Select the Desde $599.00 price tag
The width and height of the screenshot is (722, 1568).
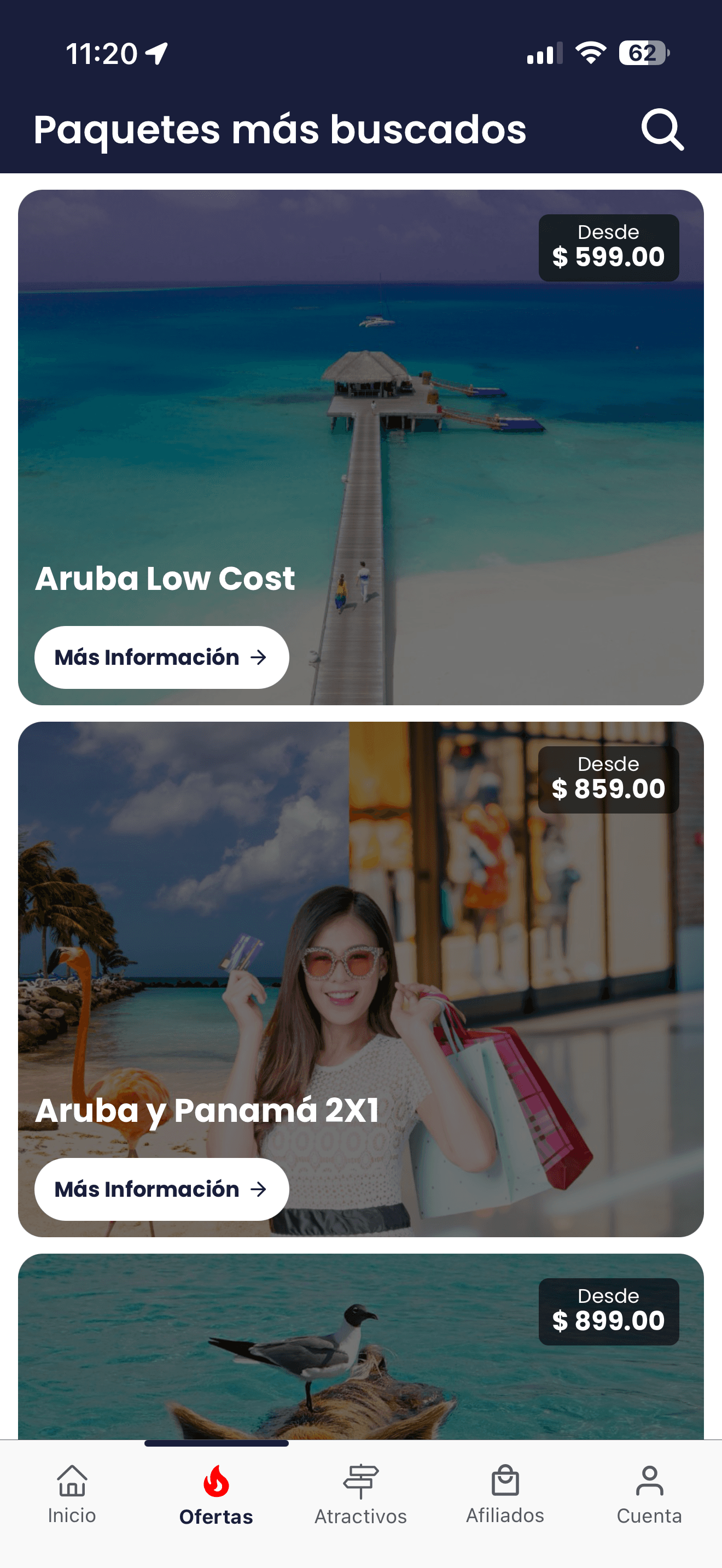pos(608,246)
